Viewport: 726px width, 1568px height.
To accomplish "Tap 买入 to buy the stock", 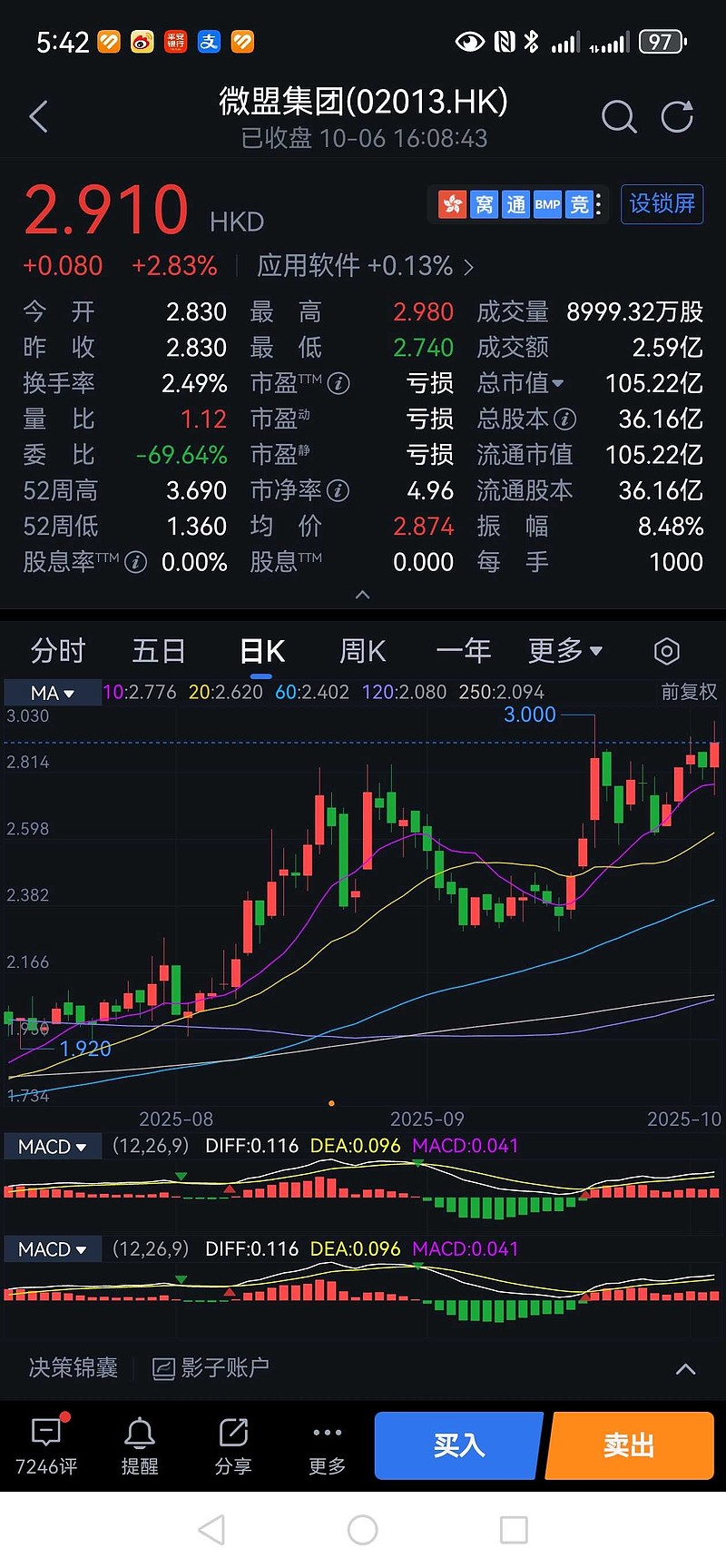I will pos(458,1445).
